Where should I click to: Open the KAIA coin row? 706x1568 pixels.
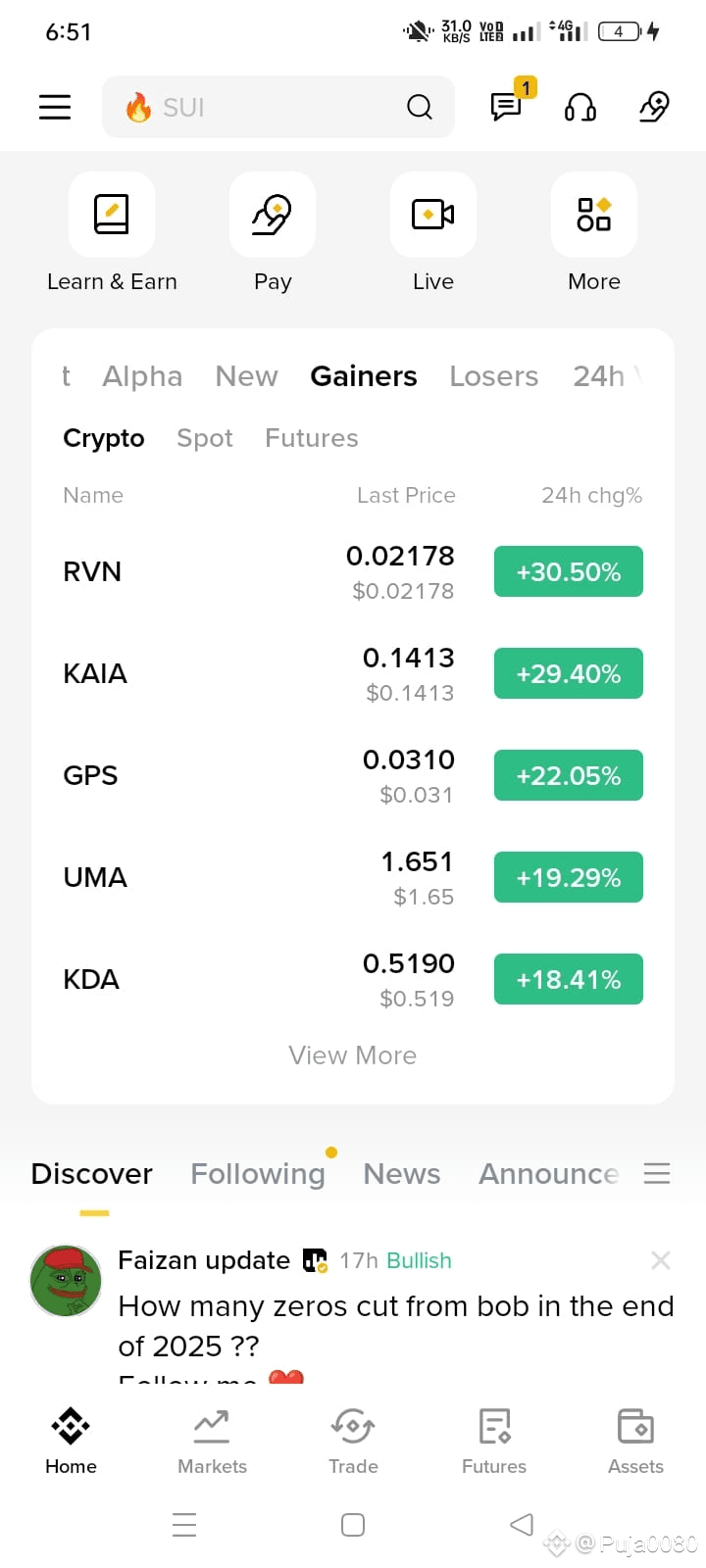[353, 674]
